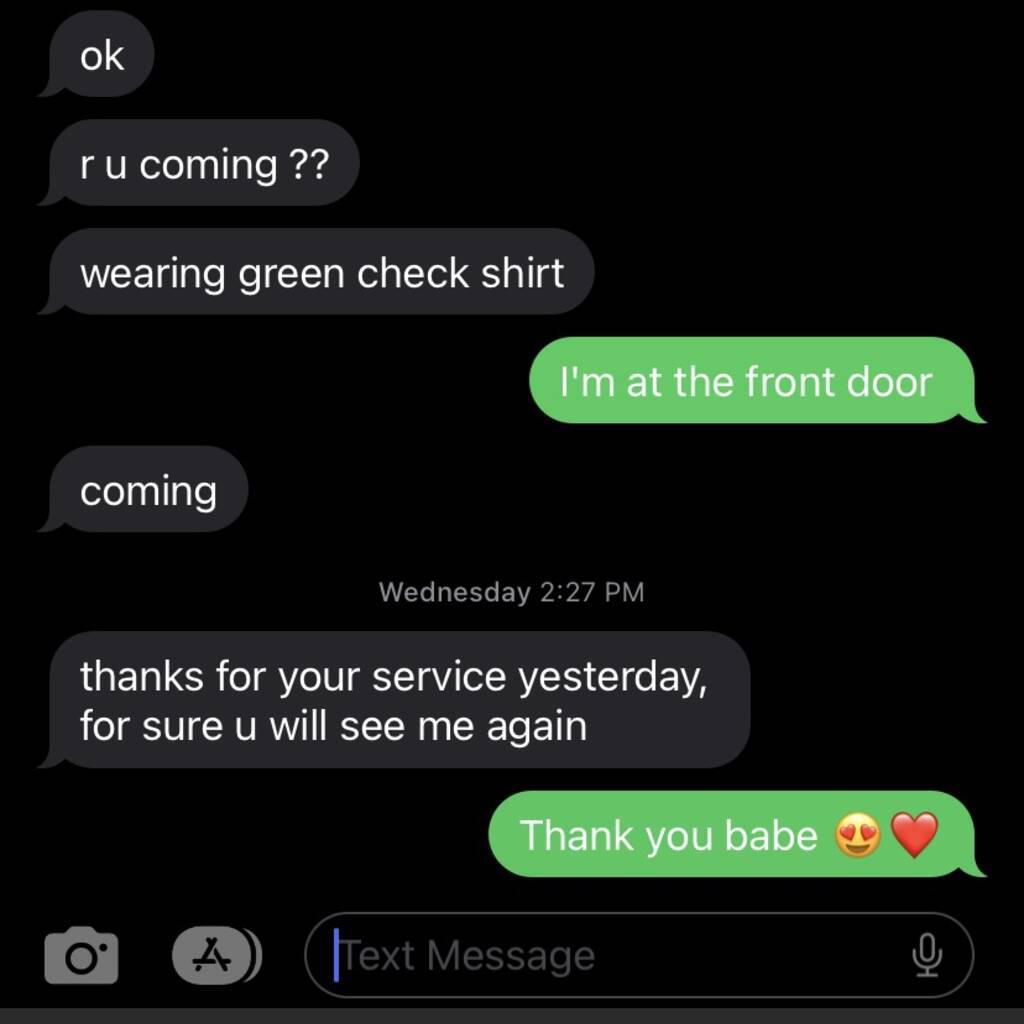The width and height of the screenshot is (1024, 1024).
Task: Open the App Store apps drawer
Action: 214,956
